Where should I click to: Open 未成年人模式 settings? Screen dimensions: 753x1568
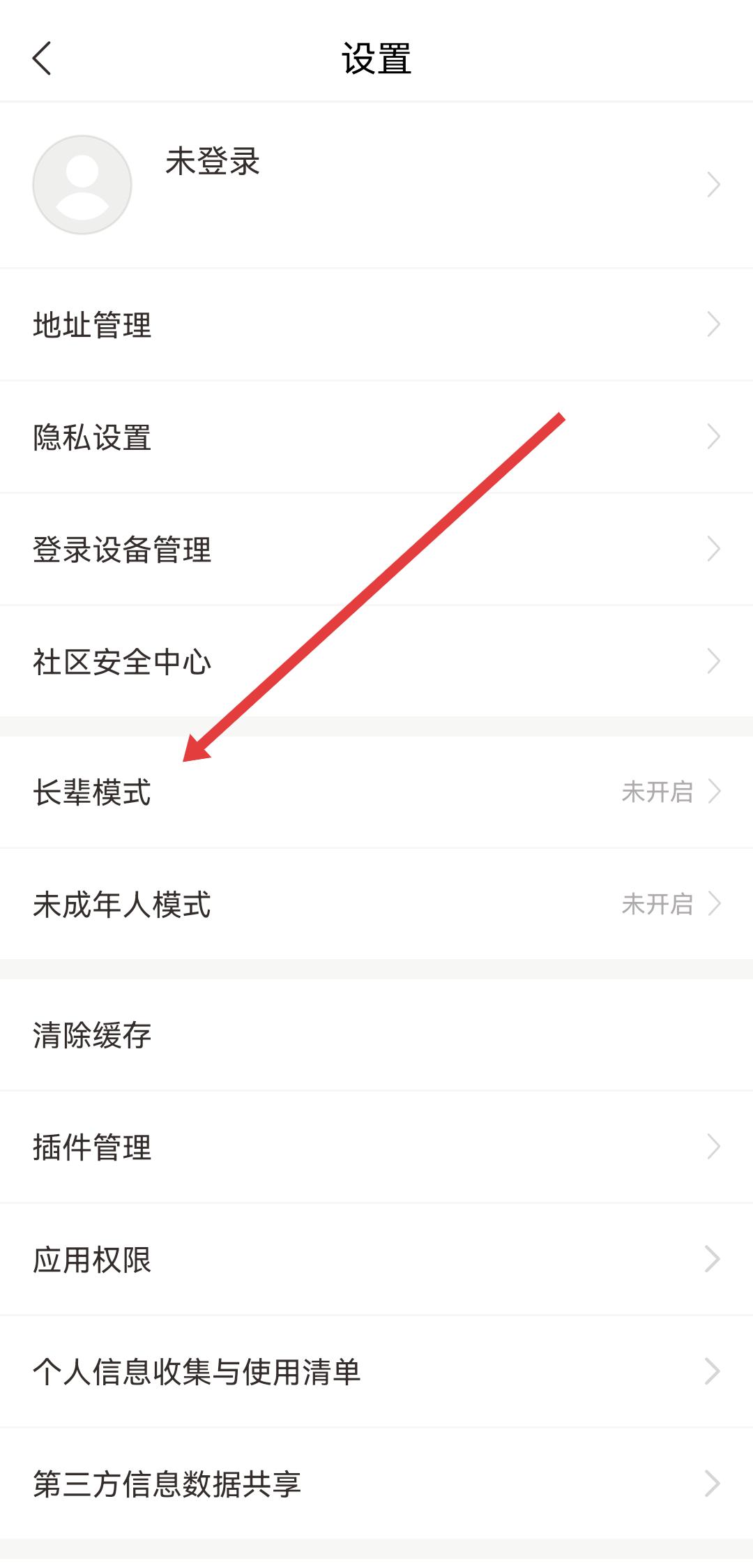click(376, 905)
